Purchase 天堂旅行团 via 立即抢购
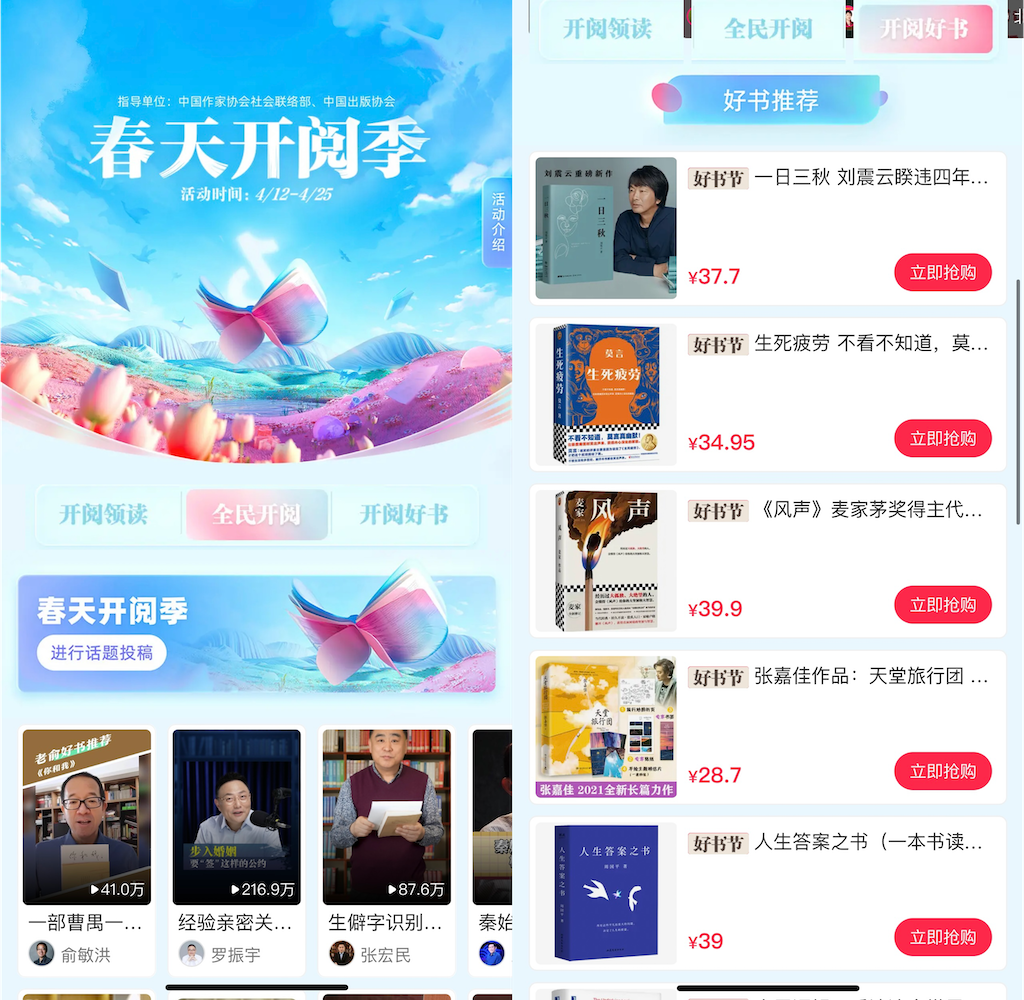The height and width of the screenshot is (1000, 1024). click(942, 771)
